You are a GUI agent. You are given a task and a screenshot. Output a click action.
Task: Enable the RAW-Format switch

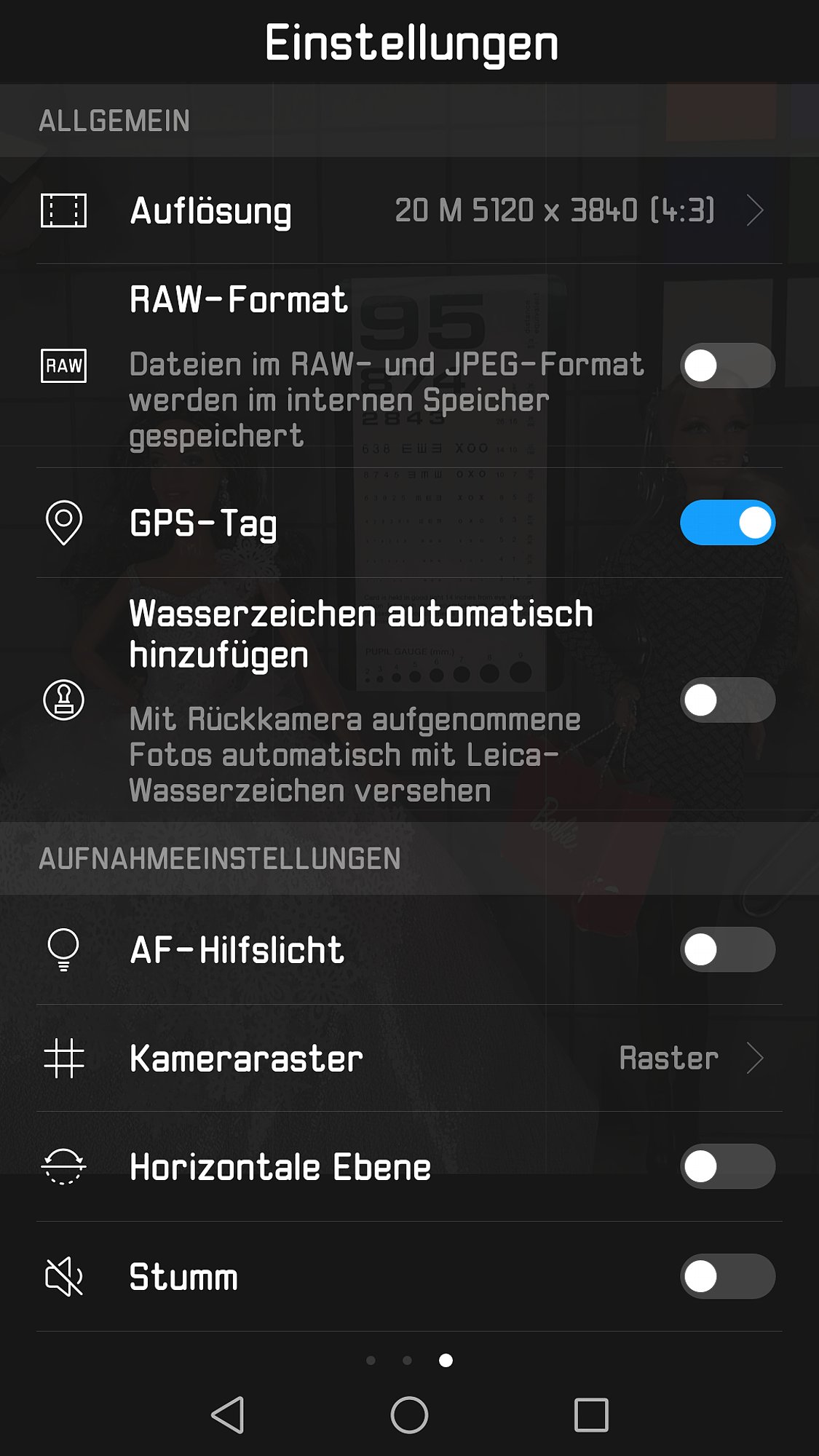tap(727, 365)
